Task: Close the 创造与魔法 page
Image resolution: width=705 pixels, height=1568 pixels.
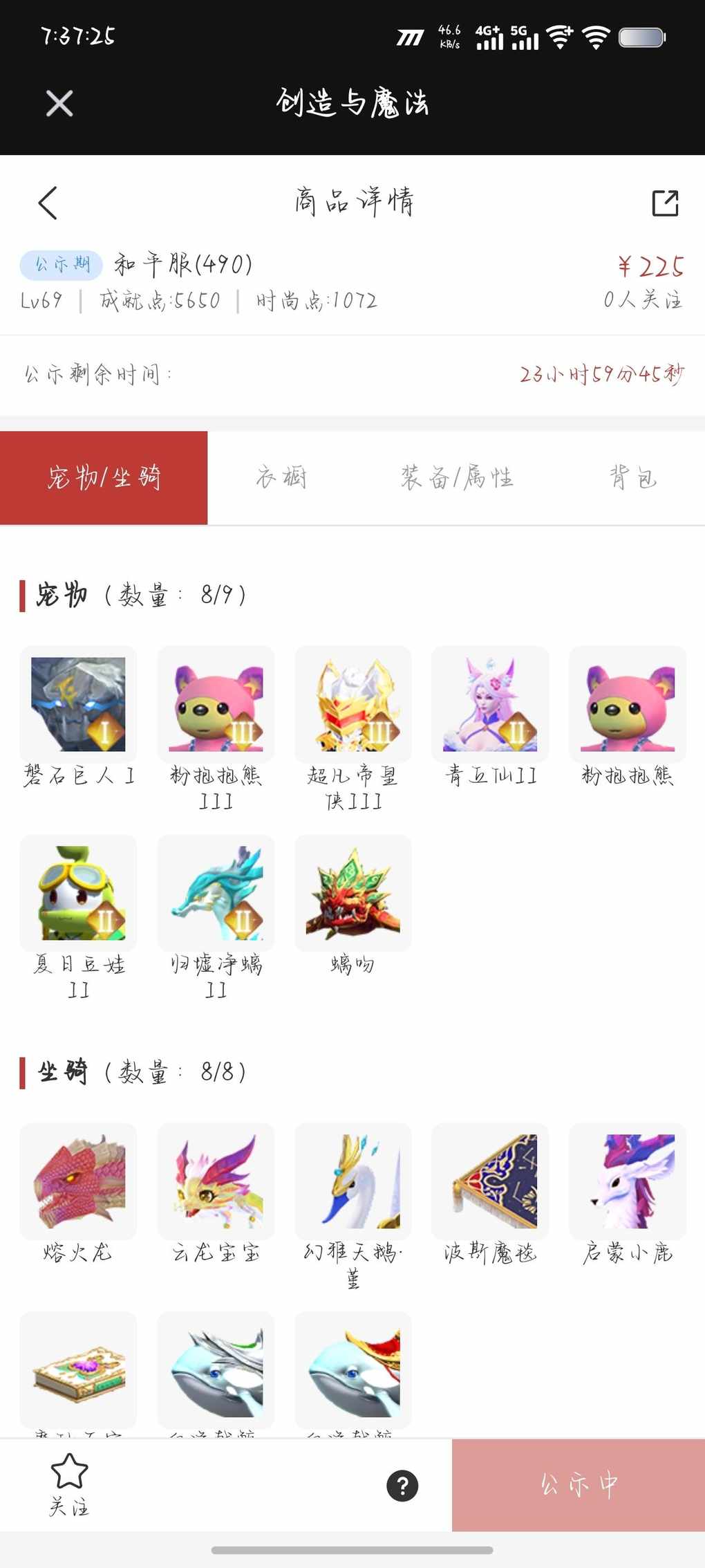Action: 59,104
